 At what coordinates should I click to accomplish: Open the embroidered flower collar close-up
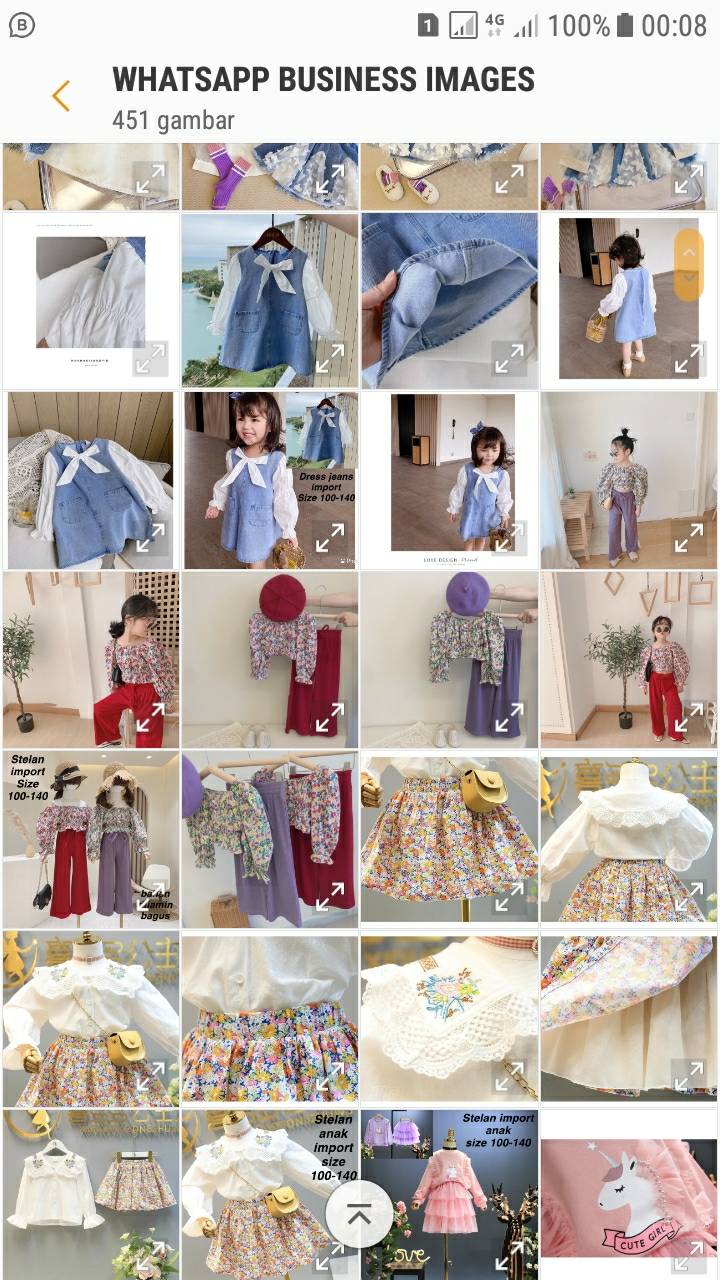449,1018
